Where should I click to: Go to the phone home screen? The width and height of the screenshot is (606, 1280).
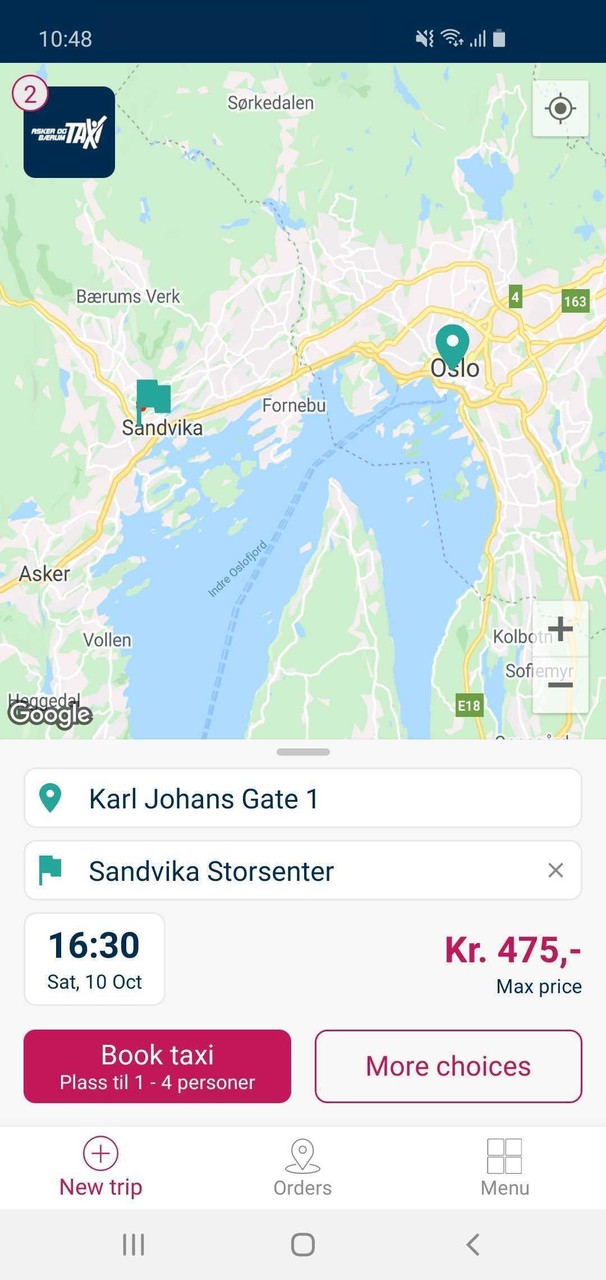tap(303, 1244)
